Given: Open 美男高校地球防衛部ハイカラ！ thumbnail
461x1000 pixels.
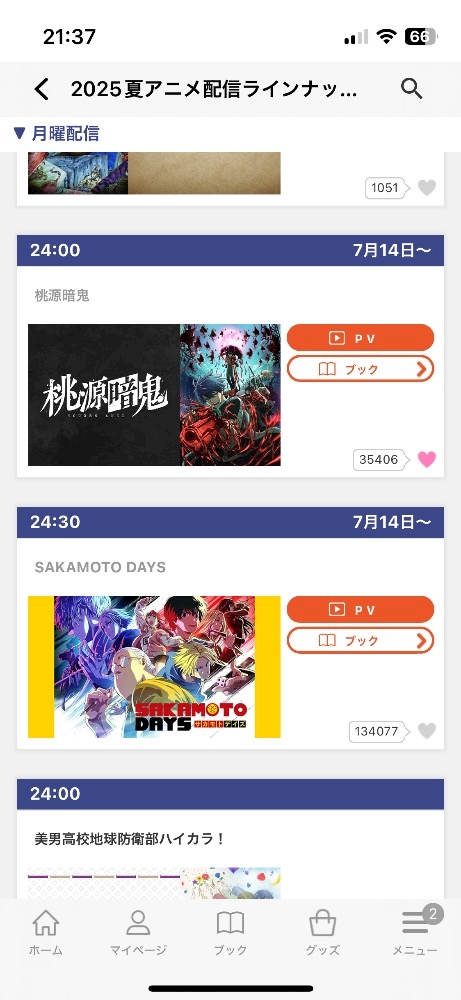Looking at the screenshot, I should 154,883.
